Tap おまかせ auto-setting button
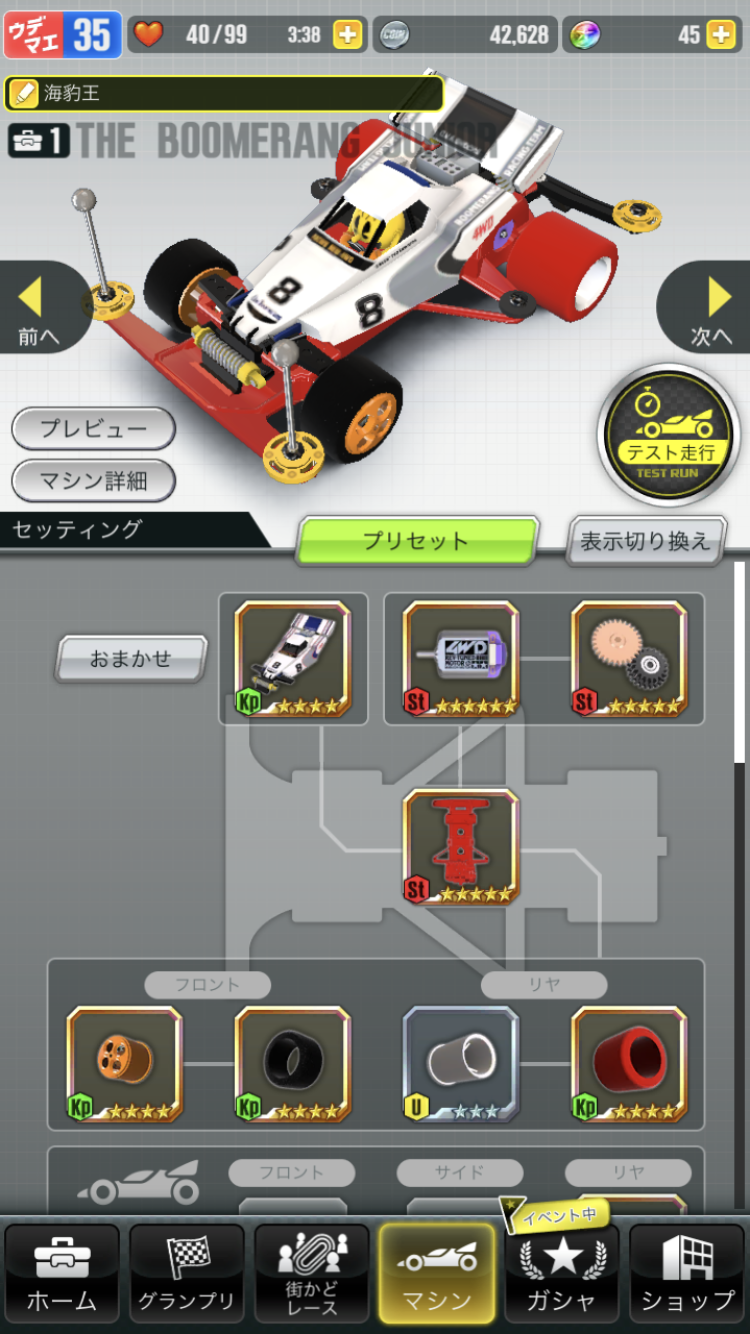 tap(131, 659)
